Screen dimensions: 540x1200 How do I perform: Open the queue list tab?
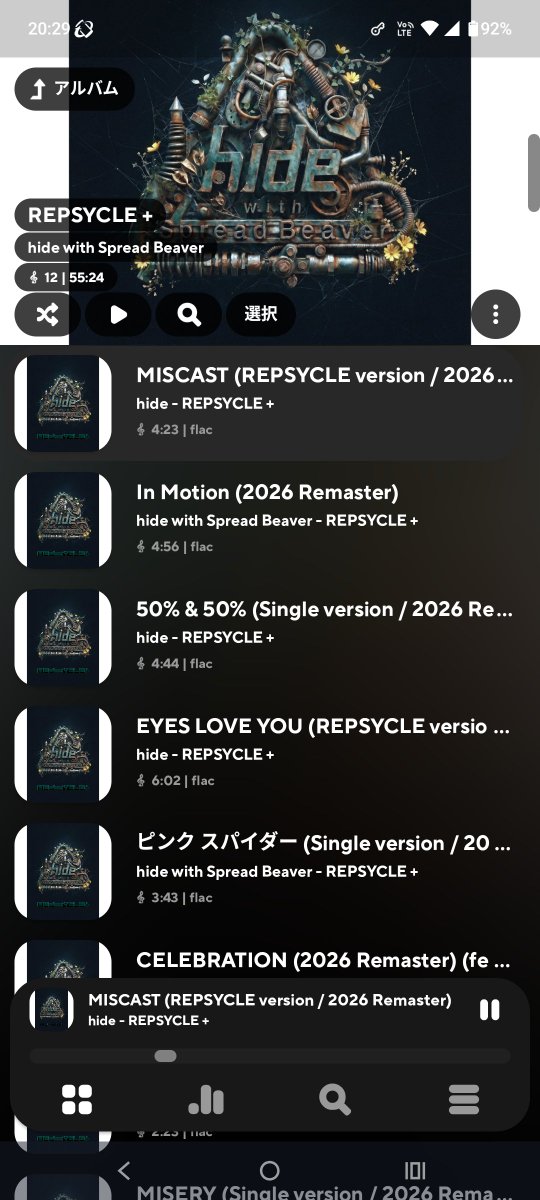[x=464, y=1100]
